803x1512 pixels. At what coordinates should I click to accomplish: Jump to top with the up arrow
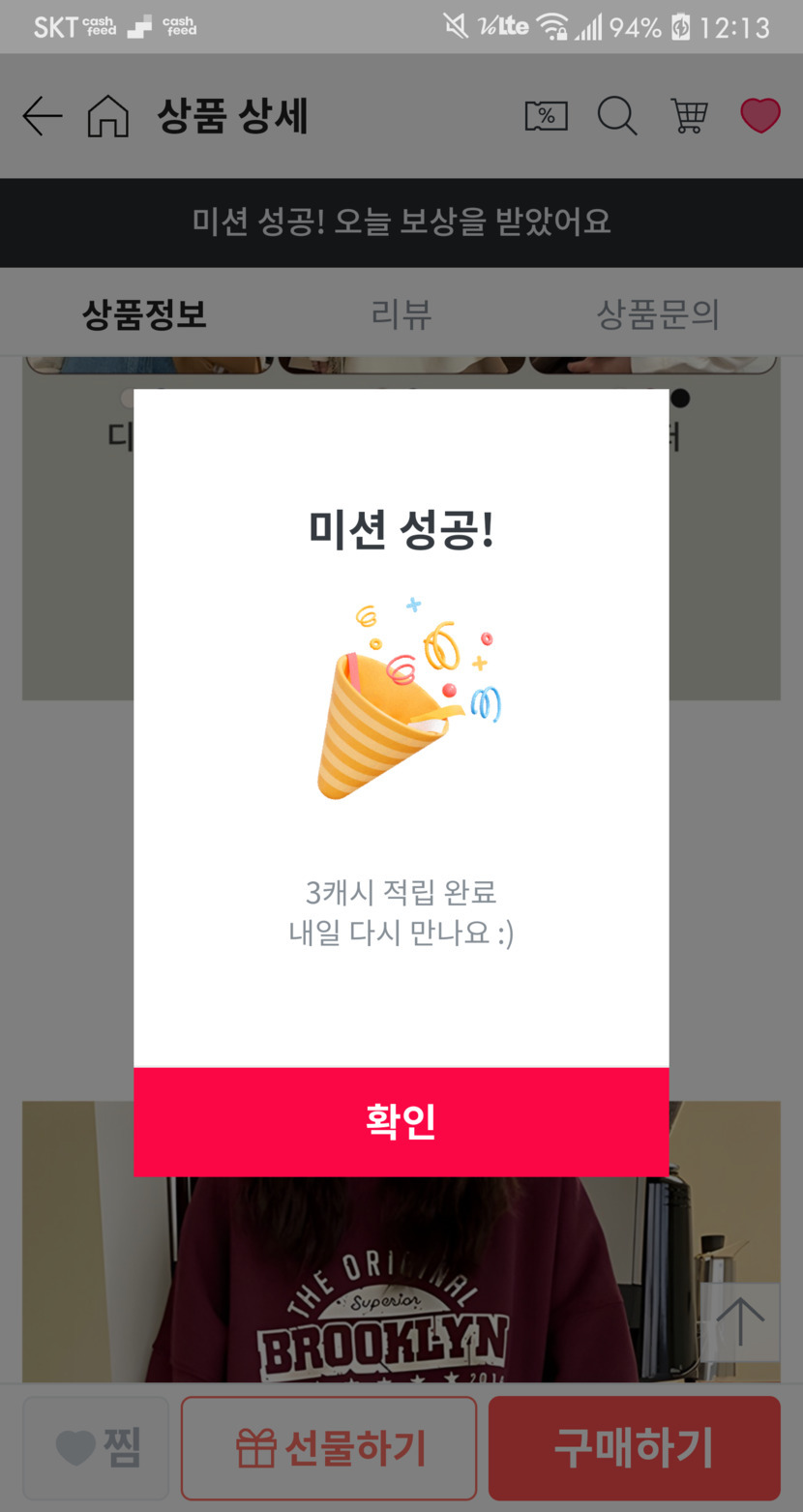740,1322
